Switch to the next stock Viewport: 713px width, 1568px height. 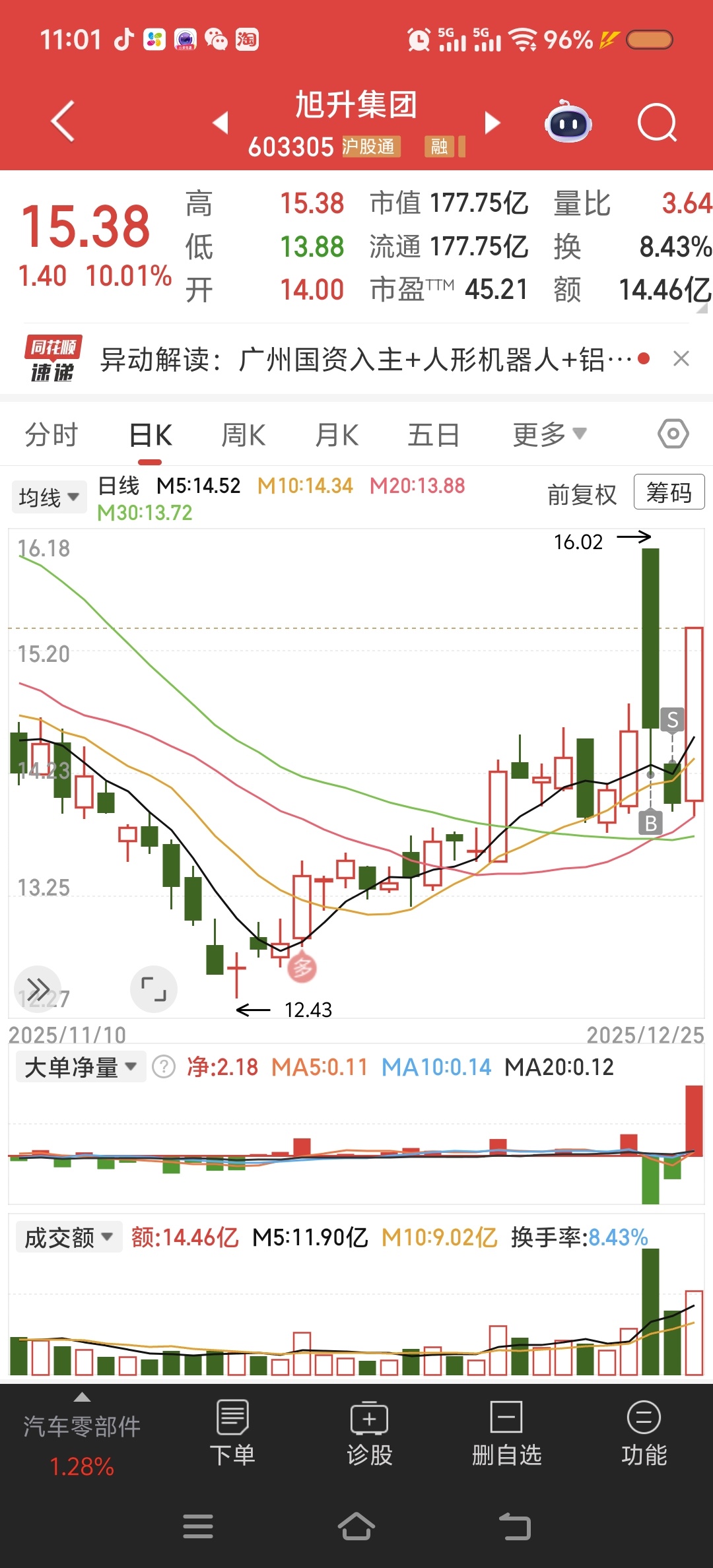point(492,122)
